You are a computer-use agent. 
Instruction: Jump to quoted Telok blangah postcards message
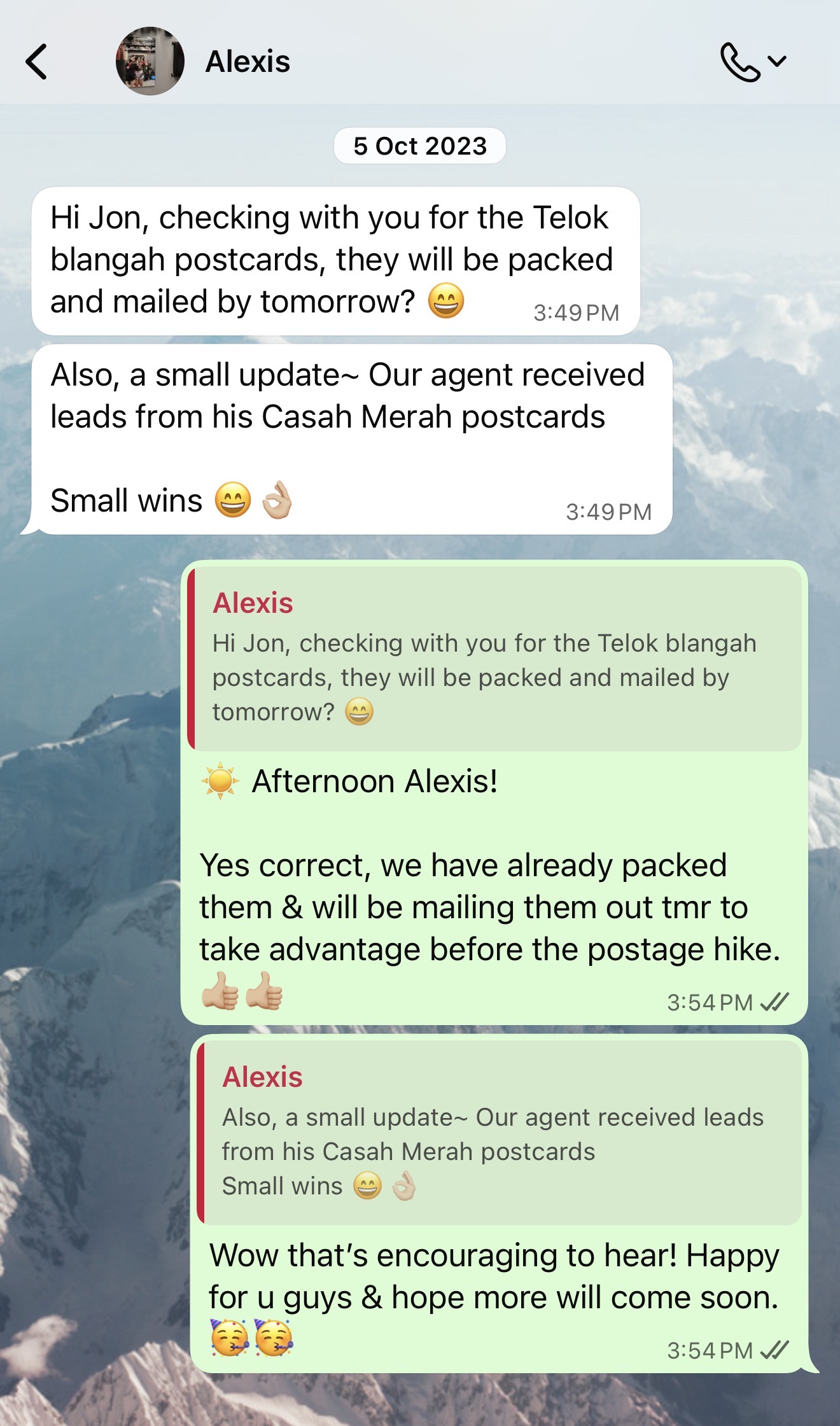[495, 659]
